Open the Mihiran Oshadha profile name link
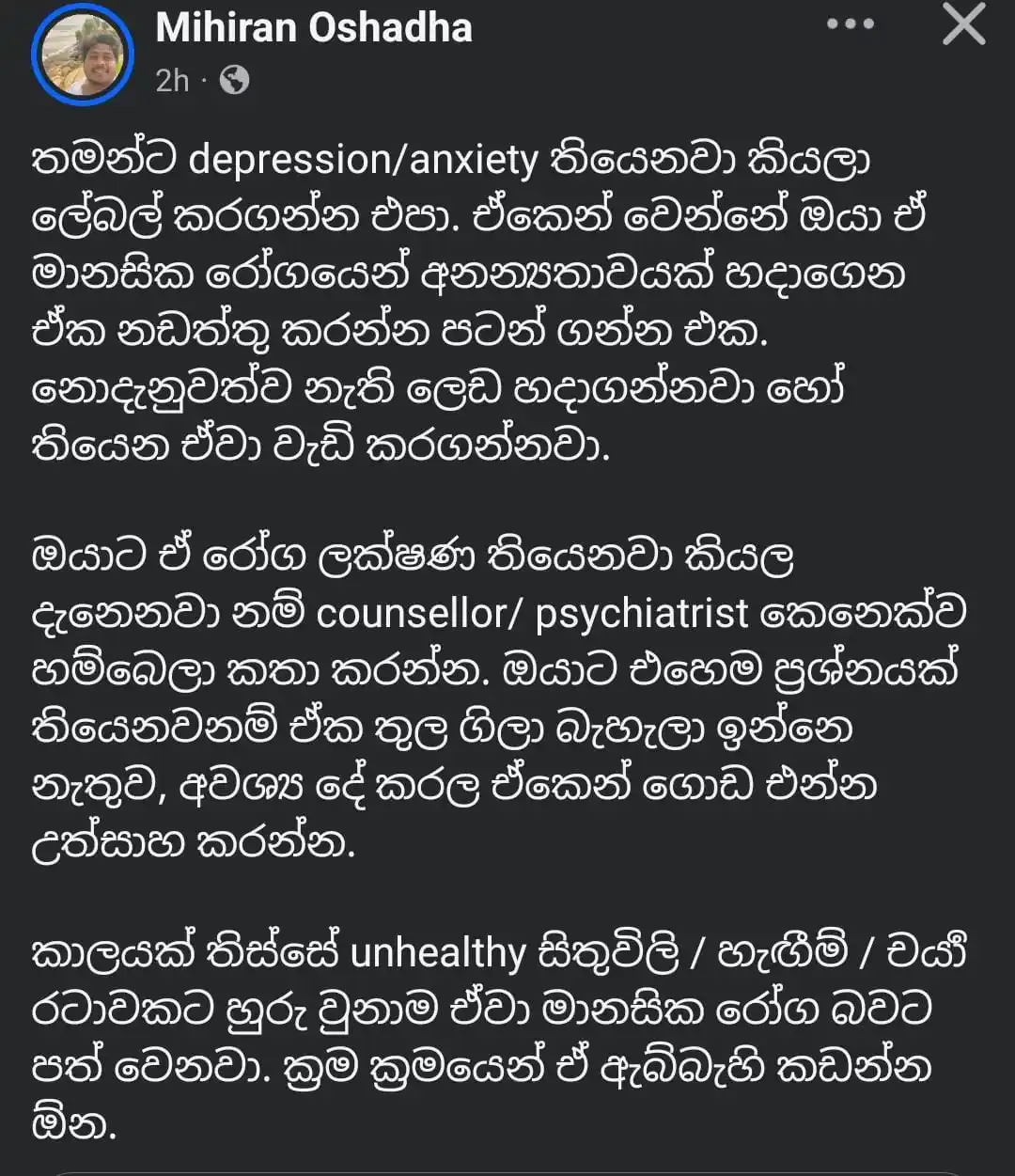 (x=313, y=28)
